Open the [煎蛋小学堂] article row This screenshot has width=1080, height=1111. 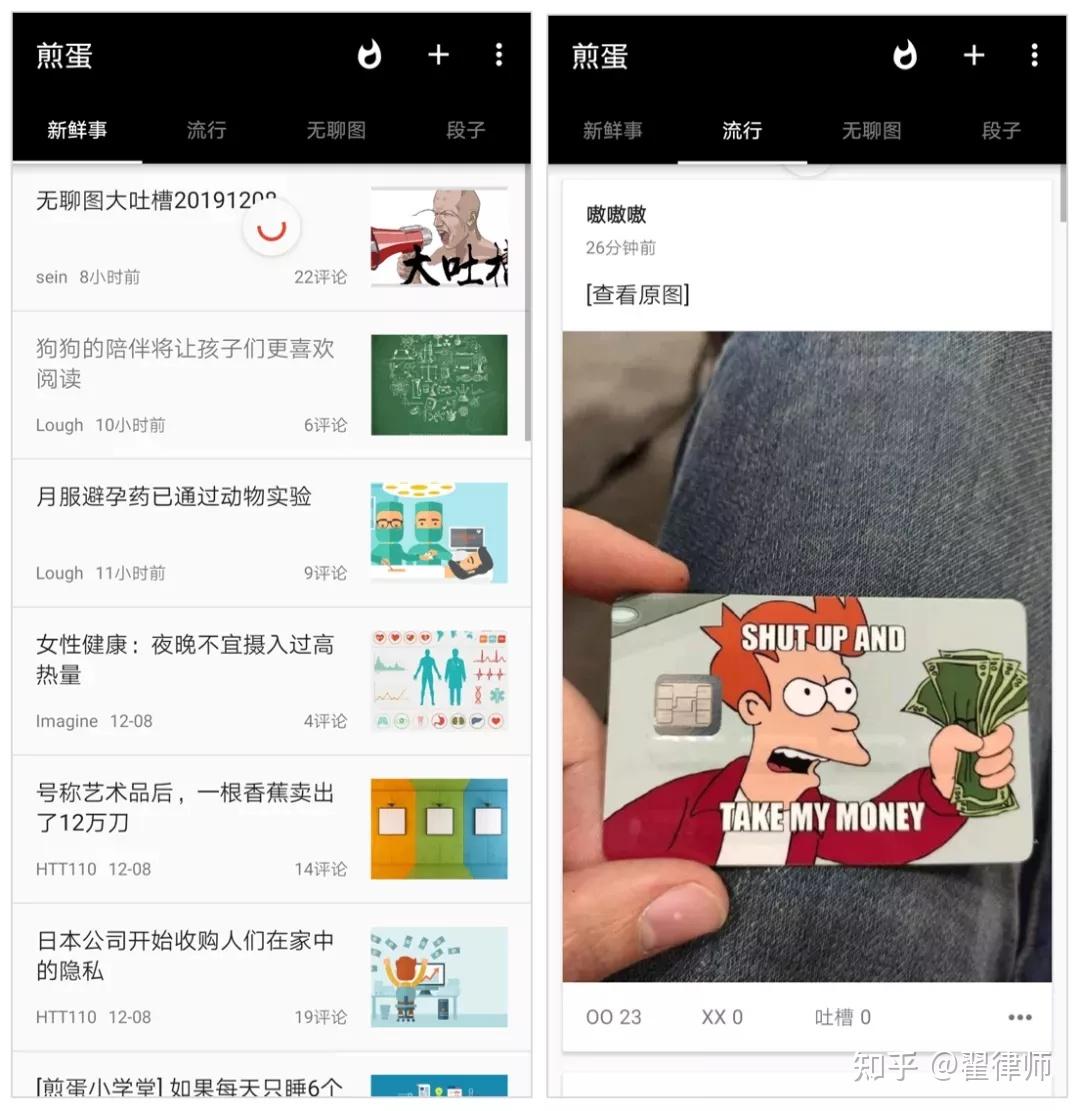click(x=190, y=1087)
